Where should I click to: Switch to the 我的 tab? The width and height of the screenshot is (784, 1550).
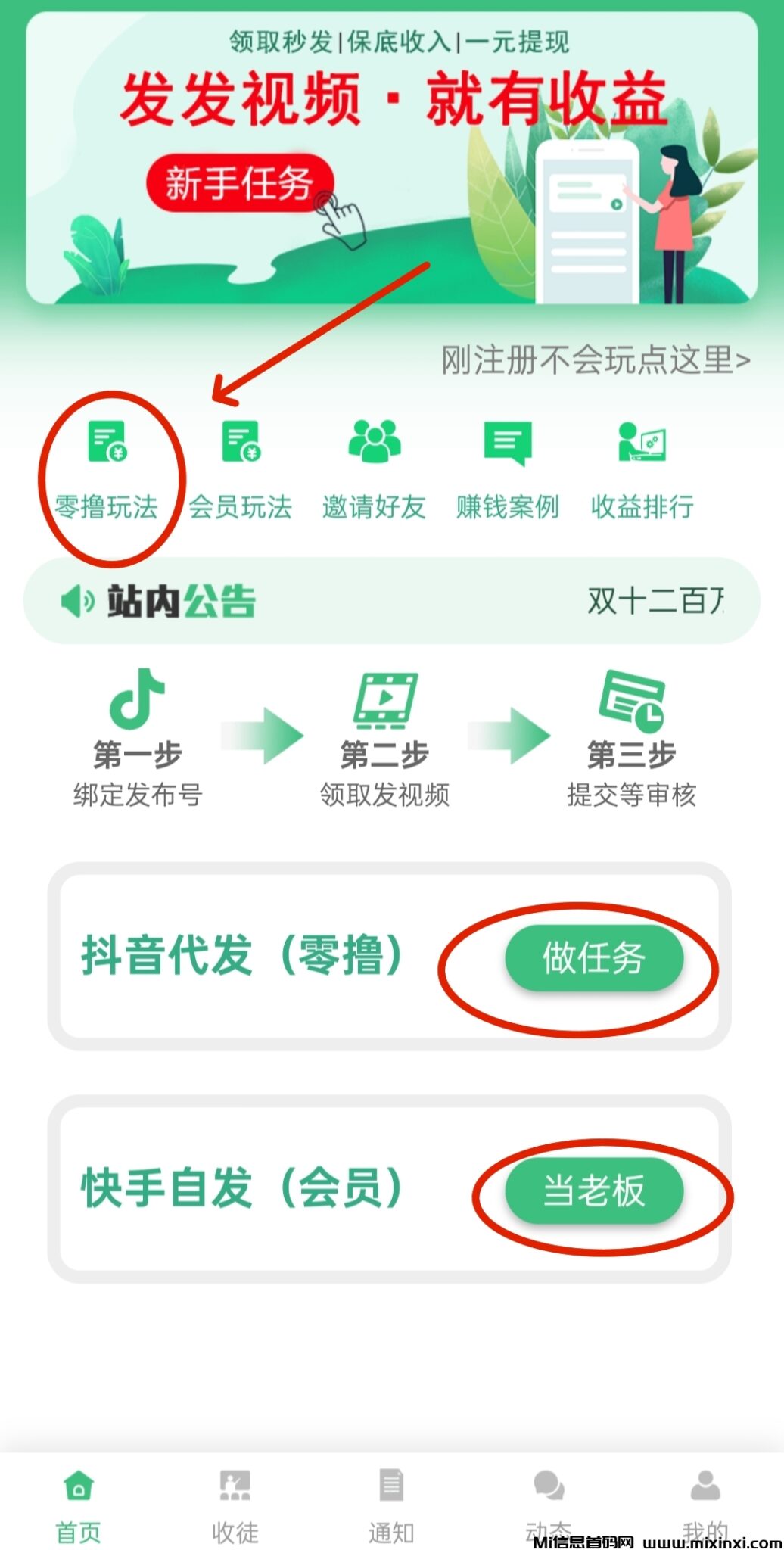point(705,1502)
